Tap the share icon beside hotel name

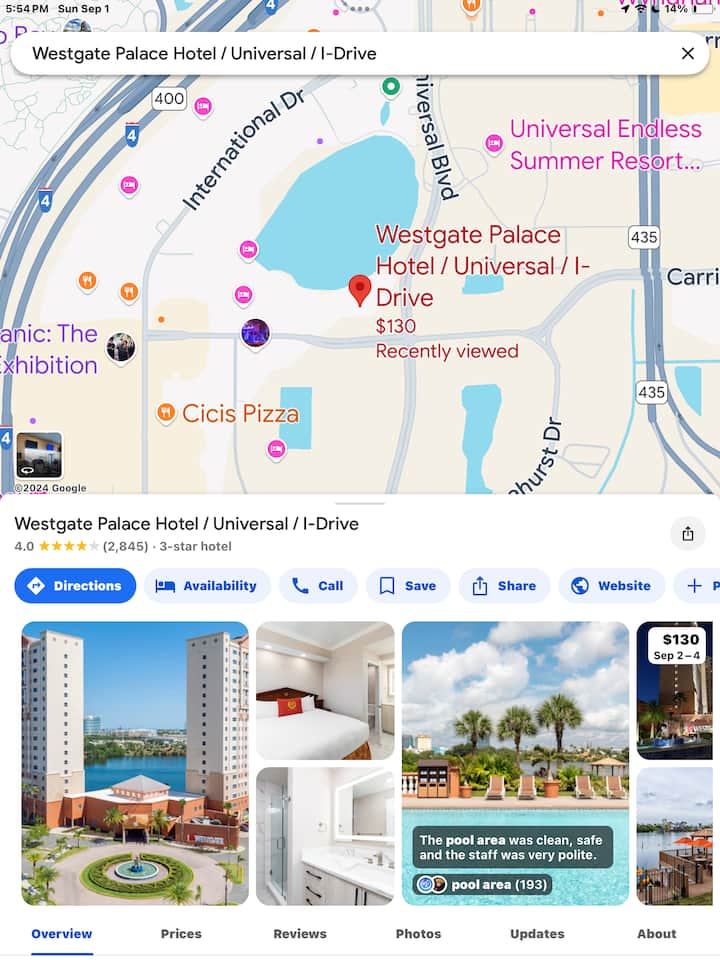(687, 534)
